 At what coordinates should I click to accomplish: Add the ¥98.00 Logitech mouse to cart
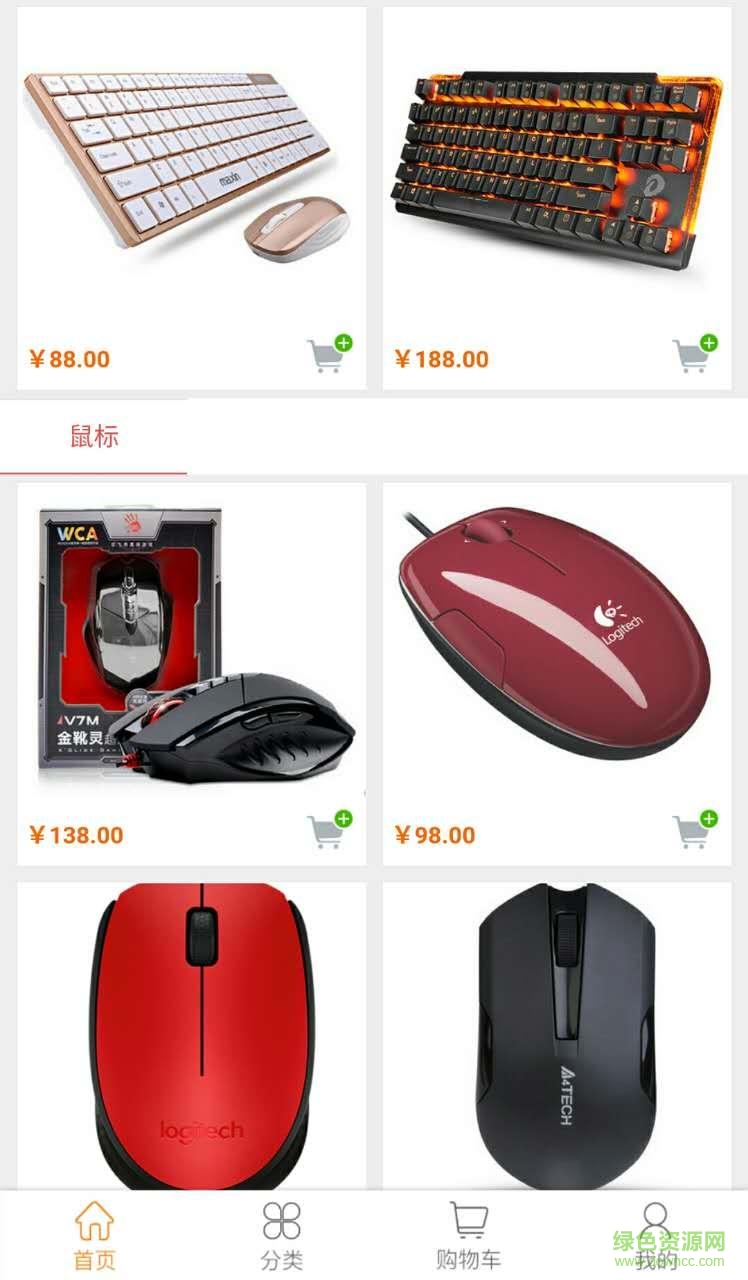[x=696, y=830]
